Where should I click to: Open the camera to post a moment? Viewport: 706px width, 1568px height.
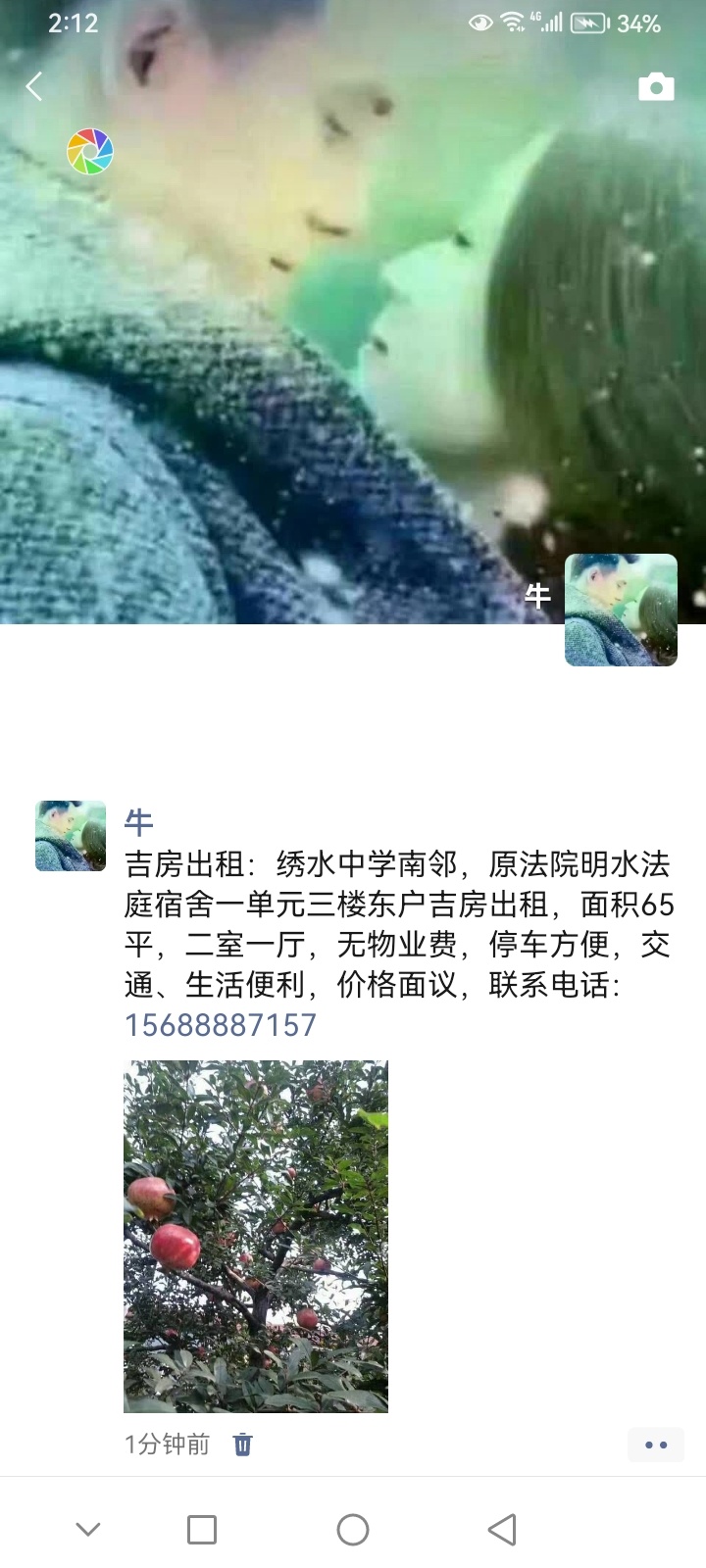pyautogui.click(x=656, y=87)
